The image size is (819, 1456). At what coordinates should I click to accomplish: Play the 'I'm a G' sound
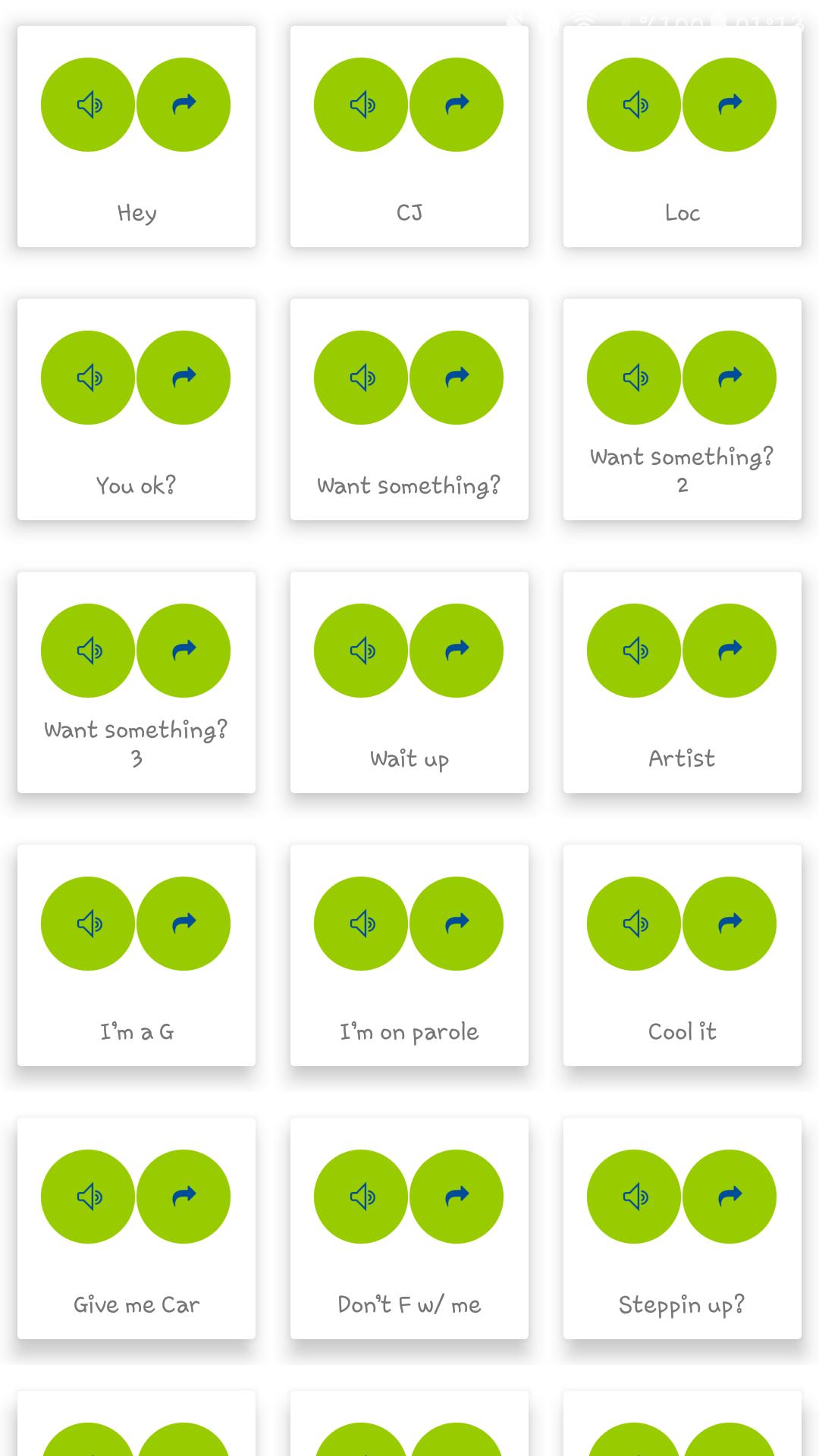88,924
